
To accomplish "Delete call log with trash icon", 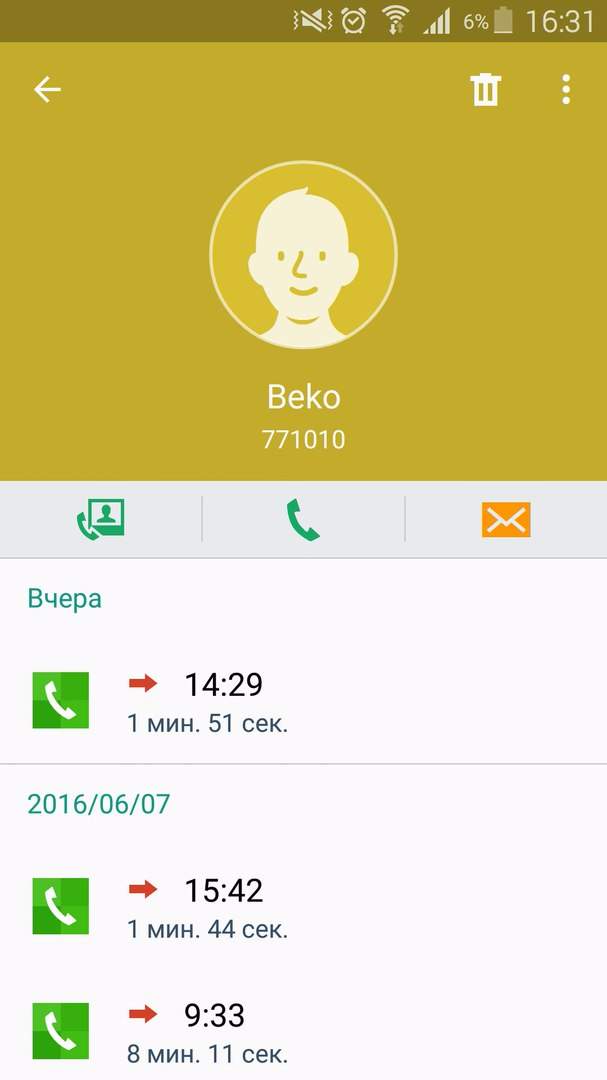I will (x=485, y=90).
